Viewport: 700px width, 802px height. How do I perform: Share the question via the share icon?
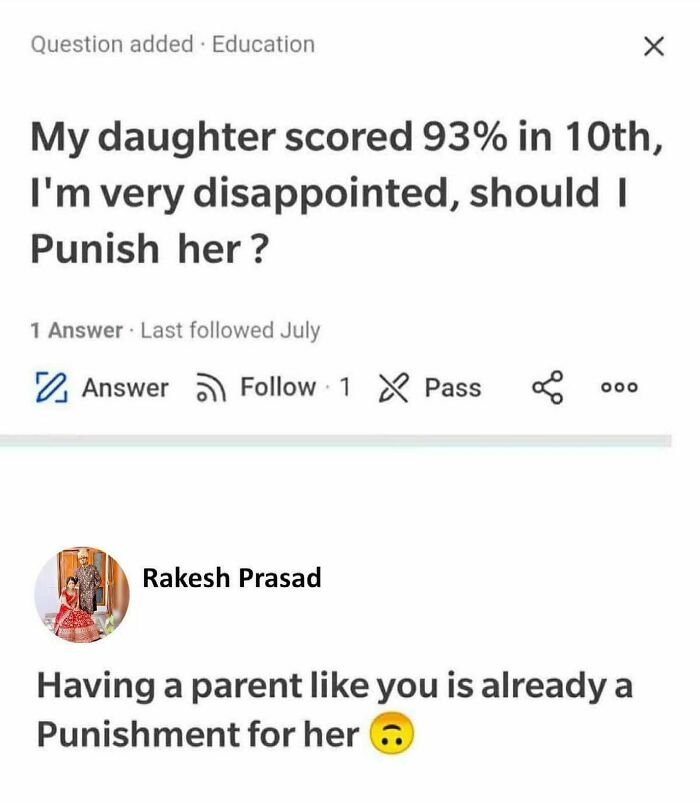tap(548, 387)
